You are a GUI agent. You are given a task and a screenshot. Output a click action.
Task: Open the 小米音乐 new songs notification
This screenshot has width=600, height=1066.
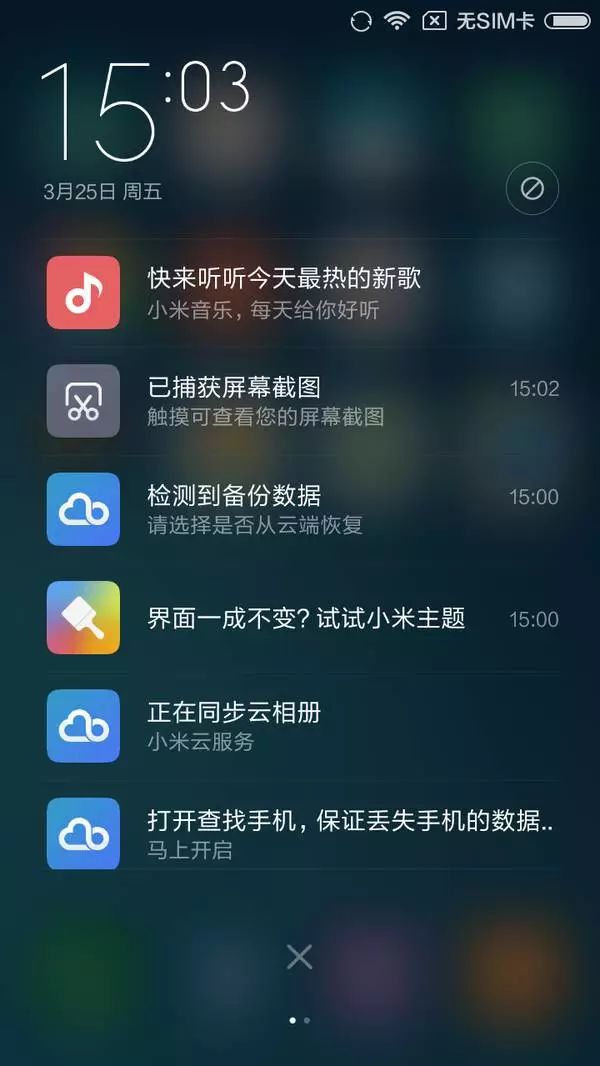[x=300, y=292]
